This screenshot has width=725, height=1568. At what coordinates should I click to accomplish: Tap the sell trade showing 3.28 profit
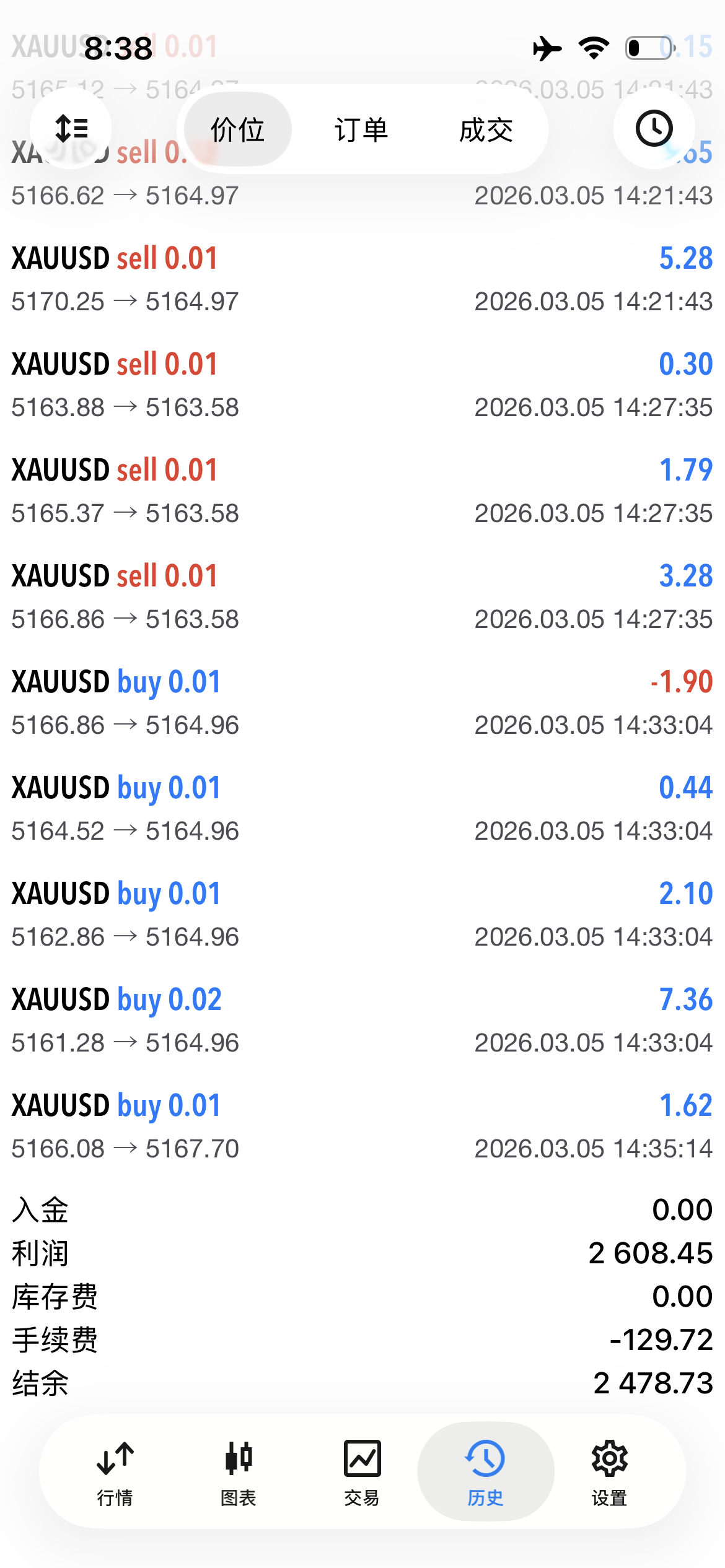click(x=362, y=597)
